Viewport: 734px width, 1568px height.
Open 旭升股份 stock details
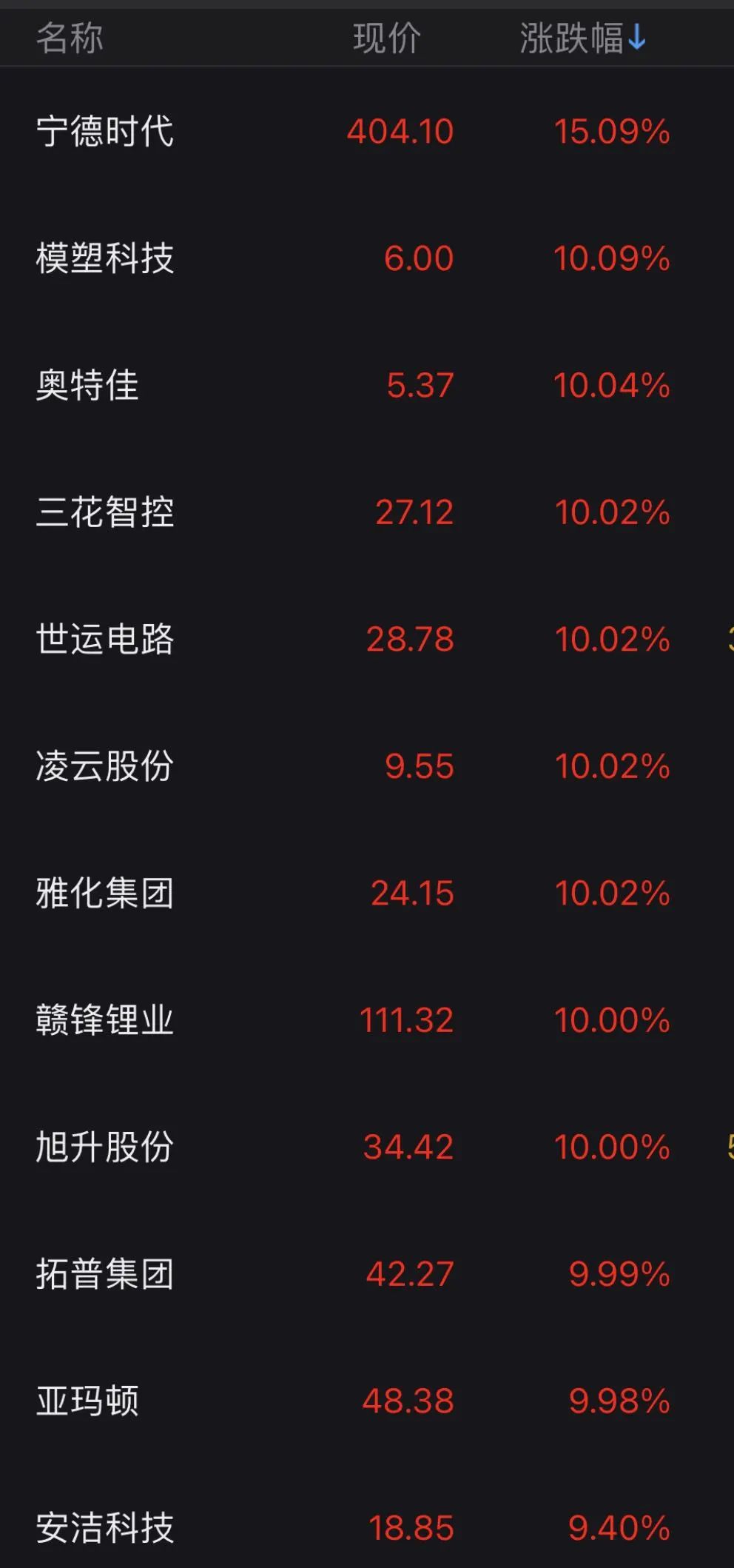click(105, 1147)
